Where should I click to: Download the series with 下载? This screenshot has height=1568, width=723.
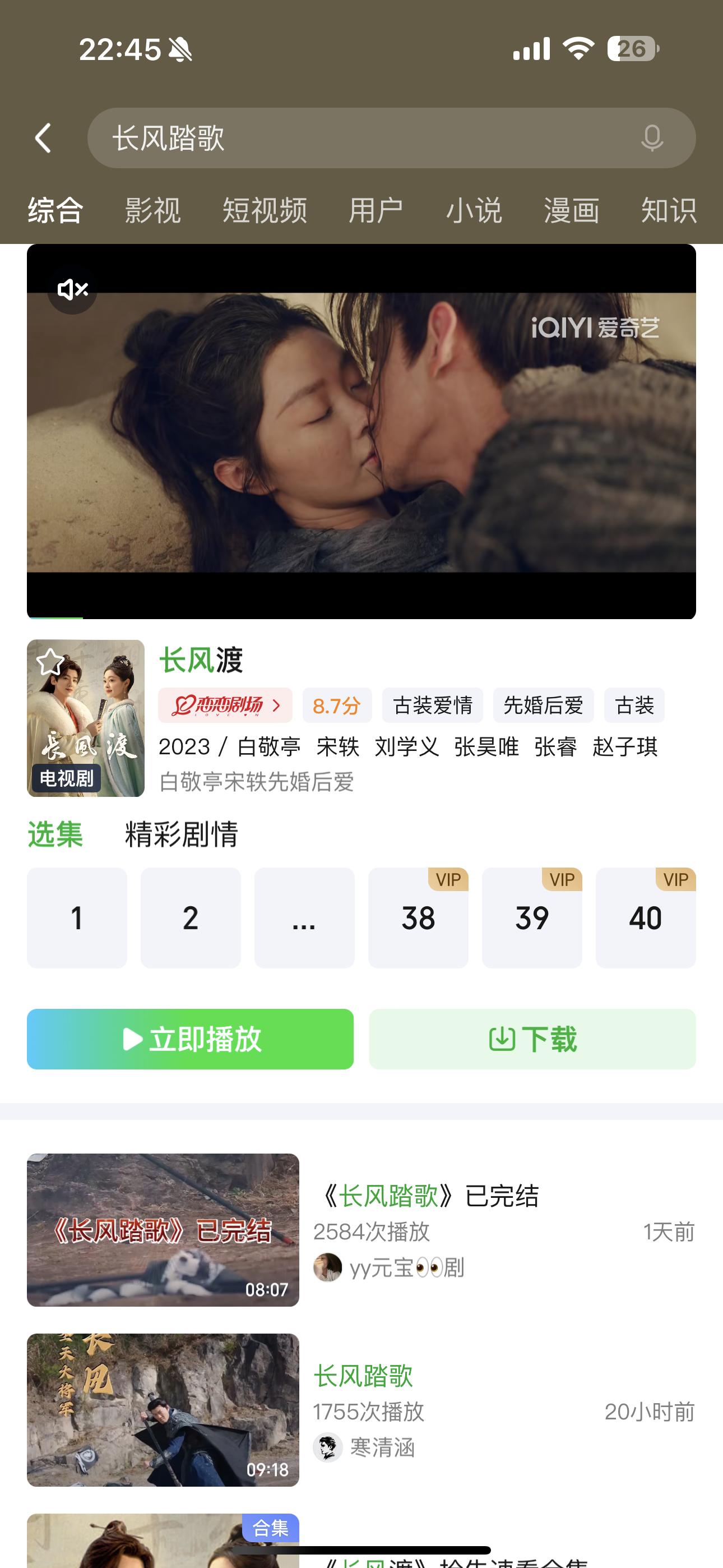pos(532,1039)
